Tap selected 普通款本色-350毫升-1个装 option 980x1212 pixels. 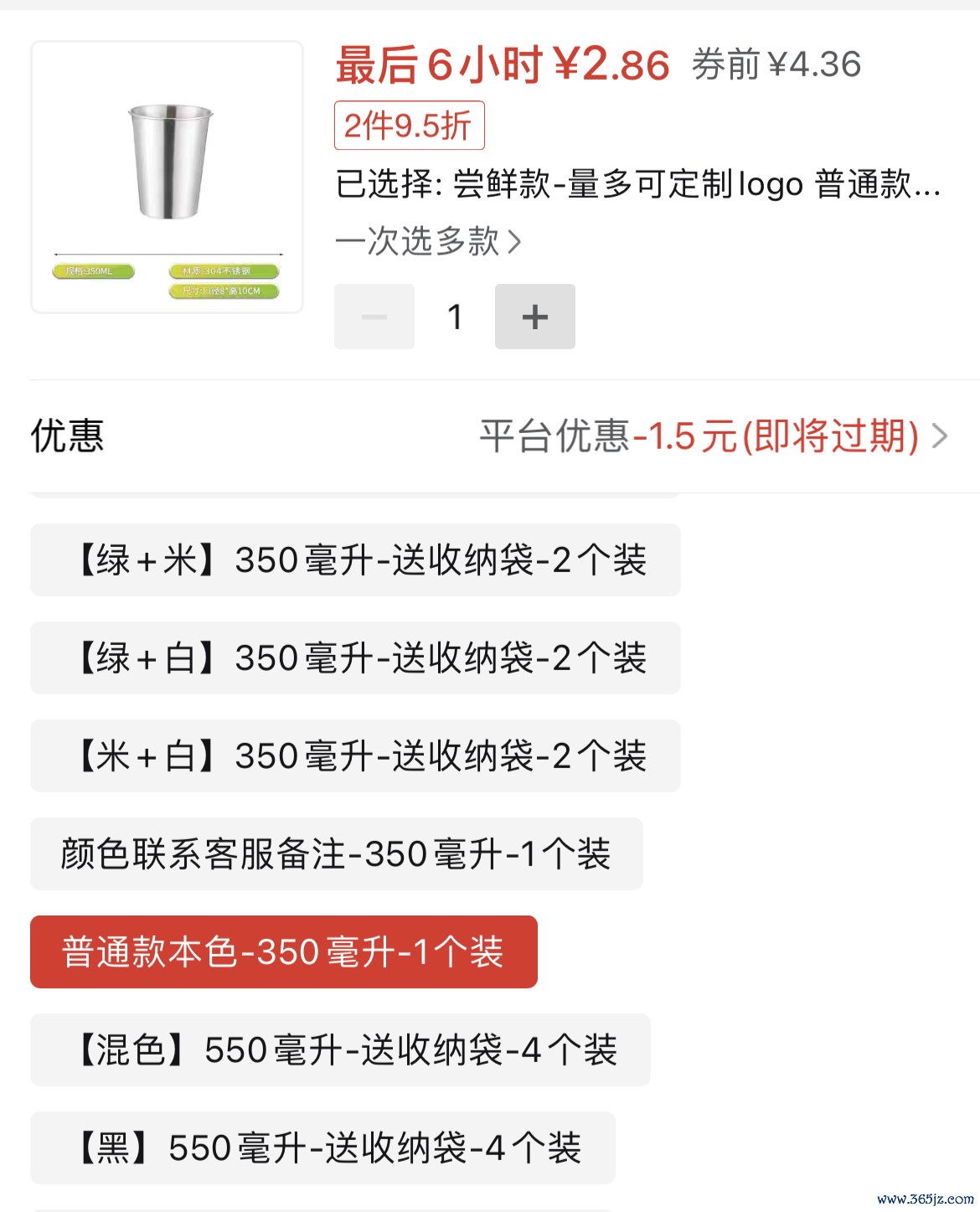point(283,952)
